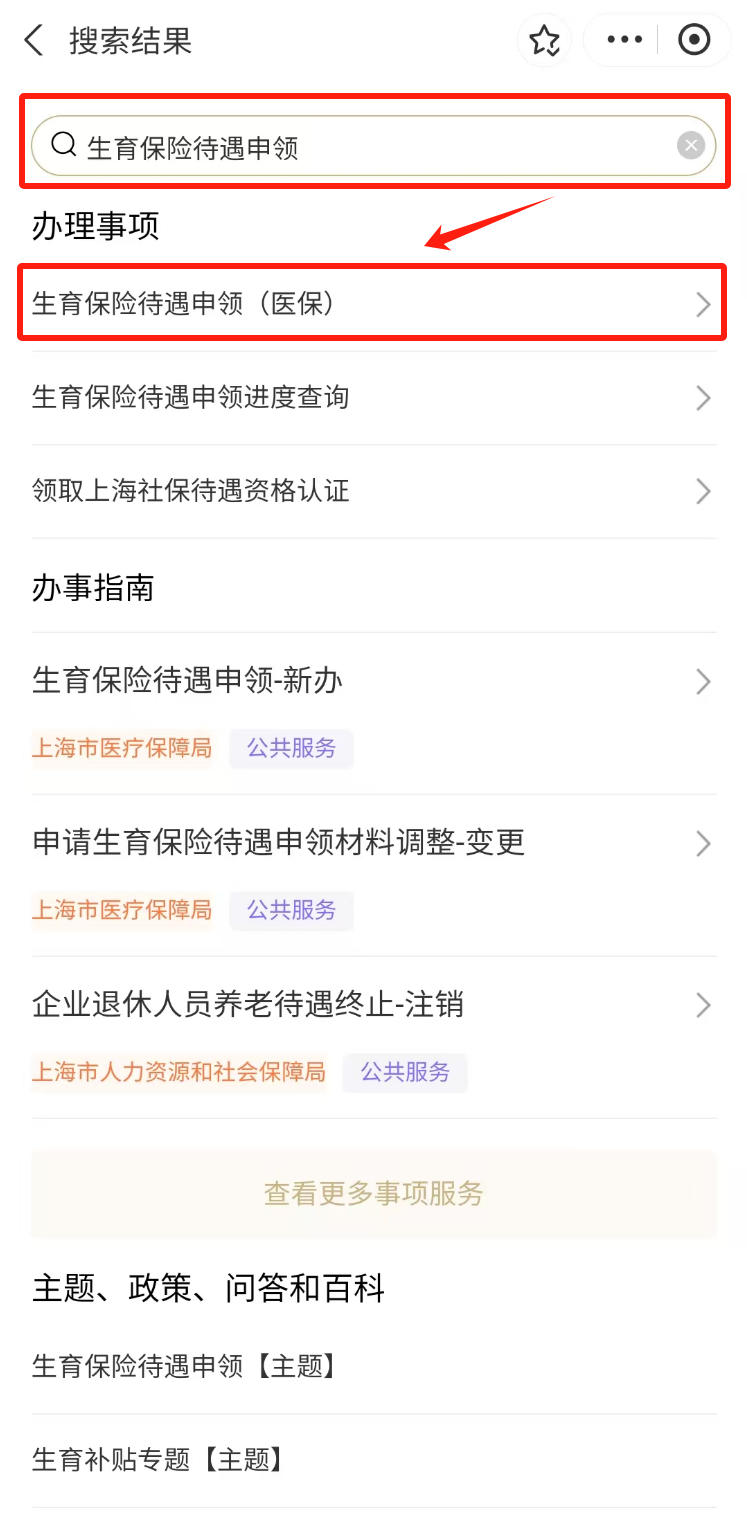This screenshot has height=1531, width=747.
Task: Tap the 上海市医疗保障局 agency tag
Action: point(122,748)
